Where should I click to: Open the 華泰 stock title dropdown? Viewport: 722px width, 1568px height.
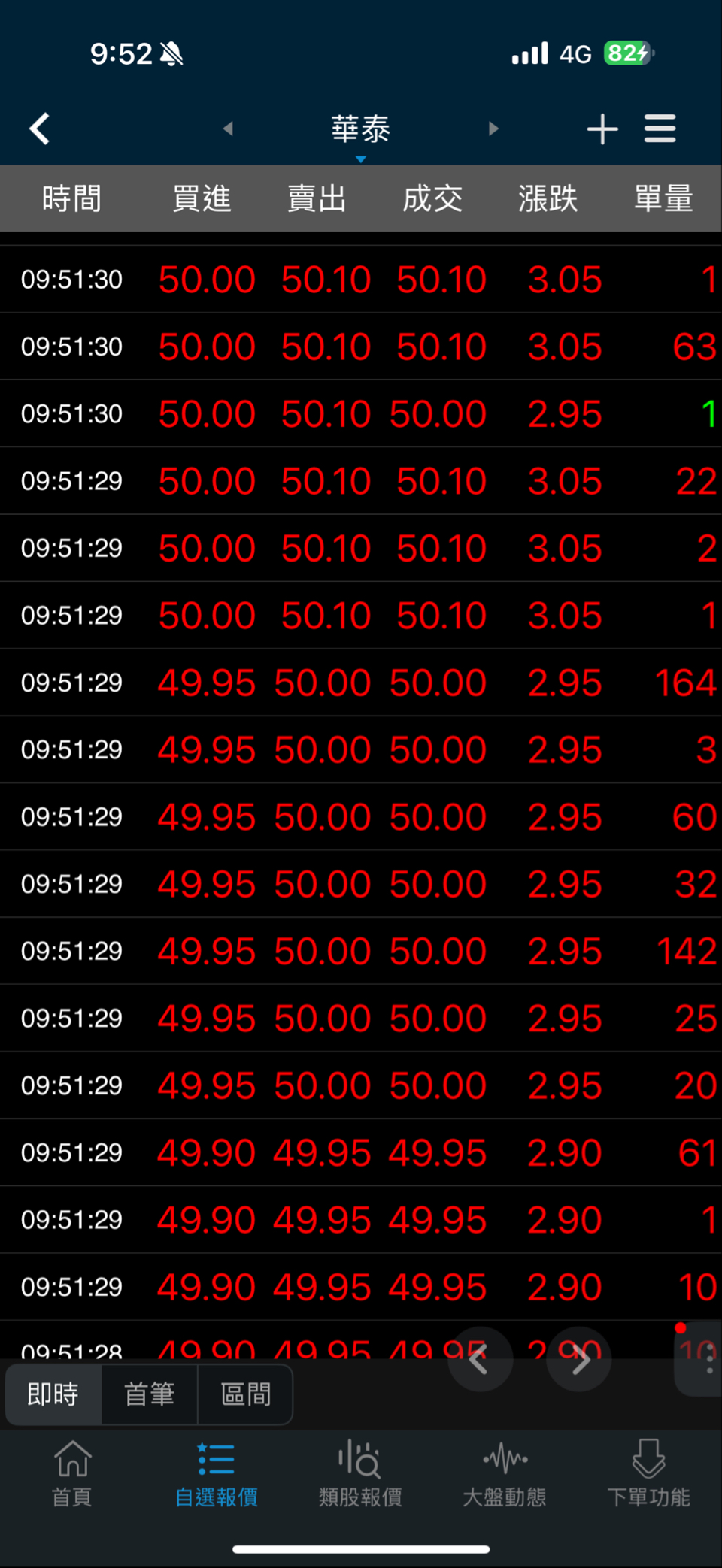click(361, 131)
